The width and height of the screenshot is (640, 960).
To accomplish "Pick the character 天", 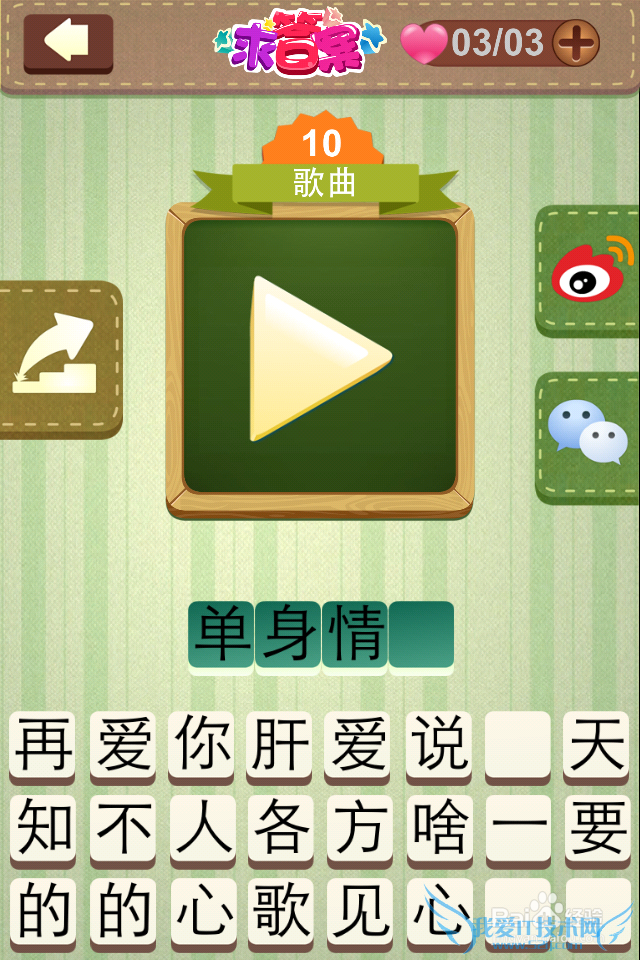I will (x=598, y=746).
